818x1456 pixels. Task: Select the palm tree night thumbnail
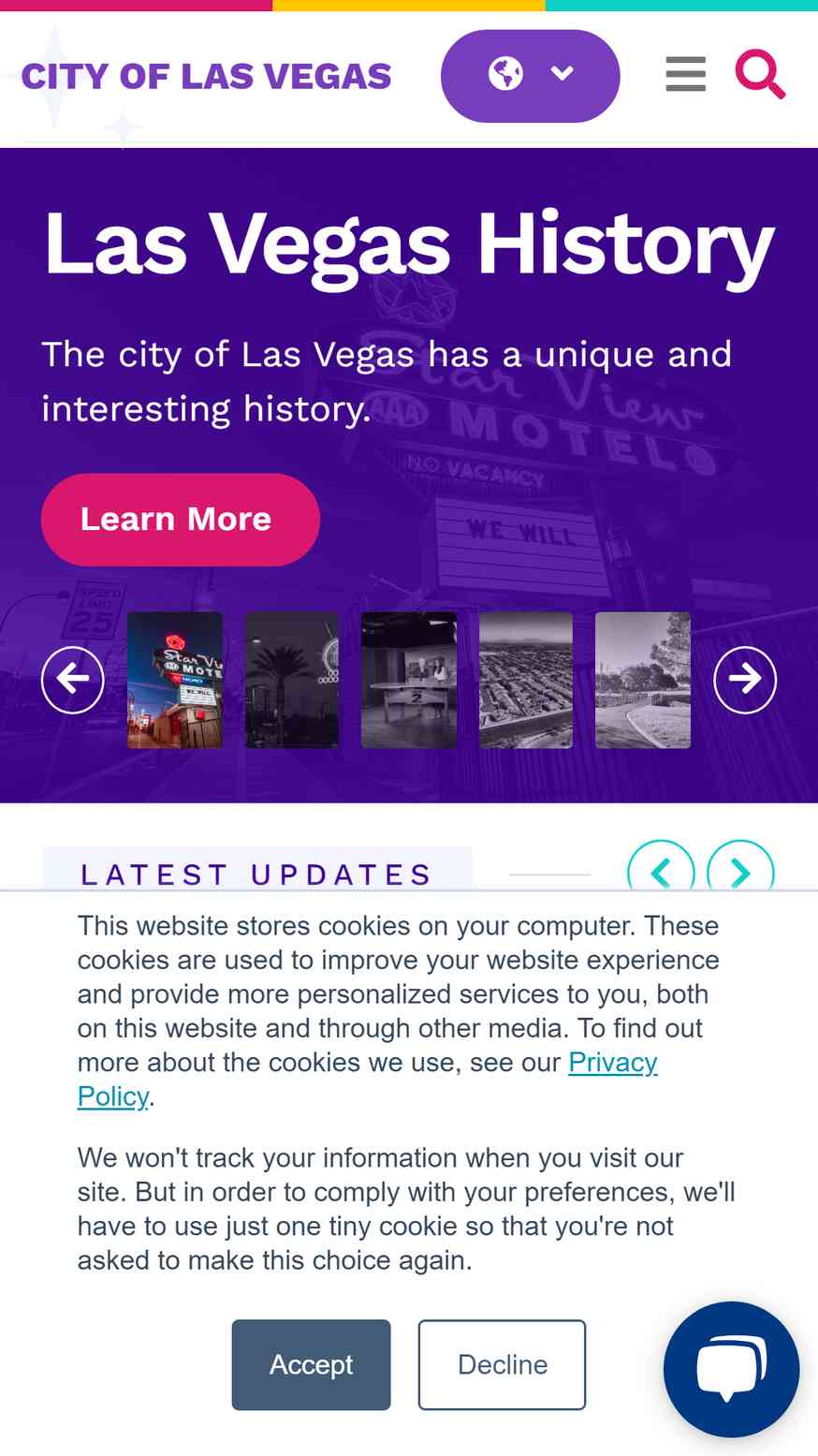click(x=292, y=680)
